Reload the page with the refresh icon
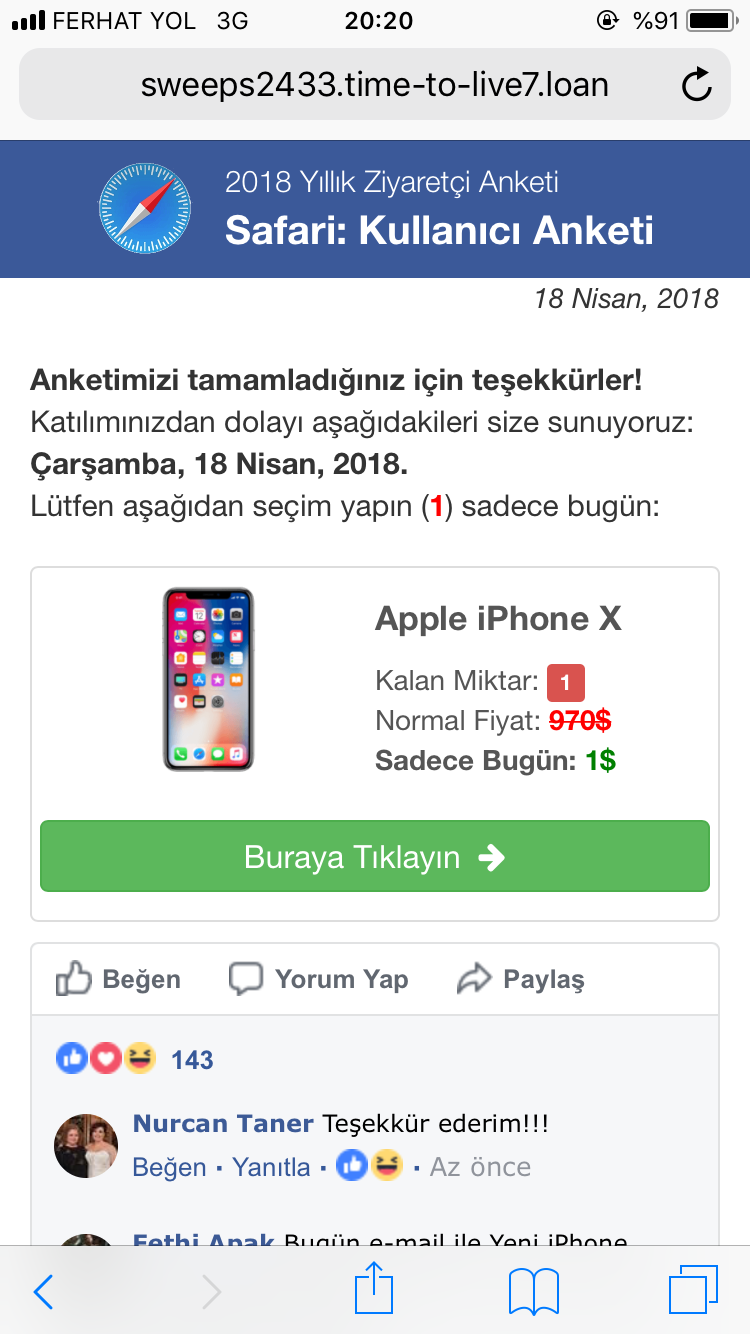750x1334 pixels. tap(697, 85)
